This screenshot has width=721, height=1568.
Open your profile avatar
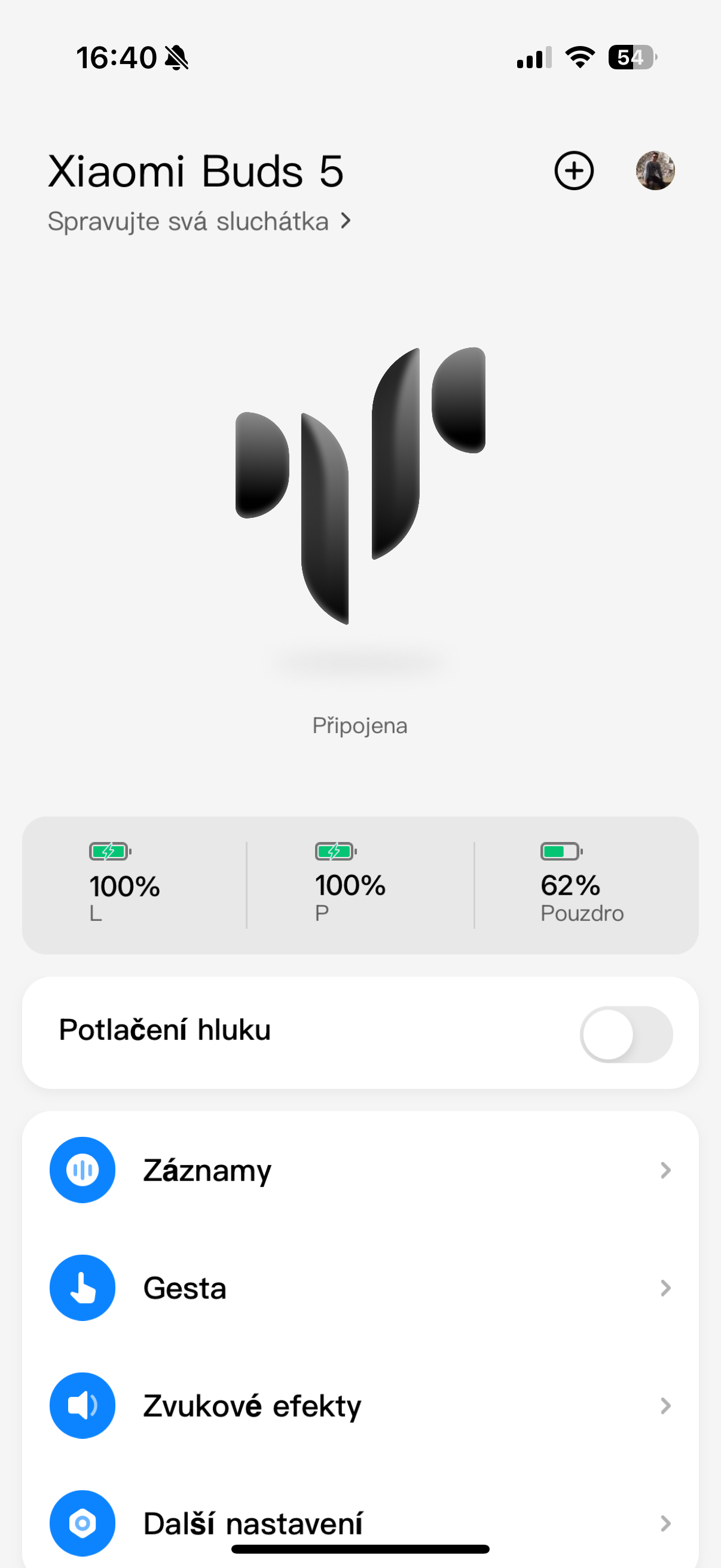pyautogui.click(x=656, y=171)
